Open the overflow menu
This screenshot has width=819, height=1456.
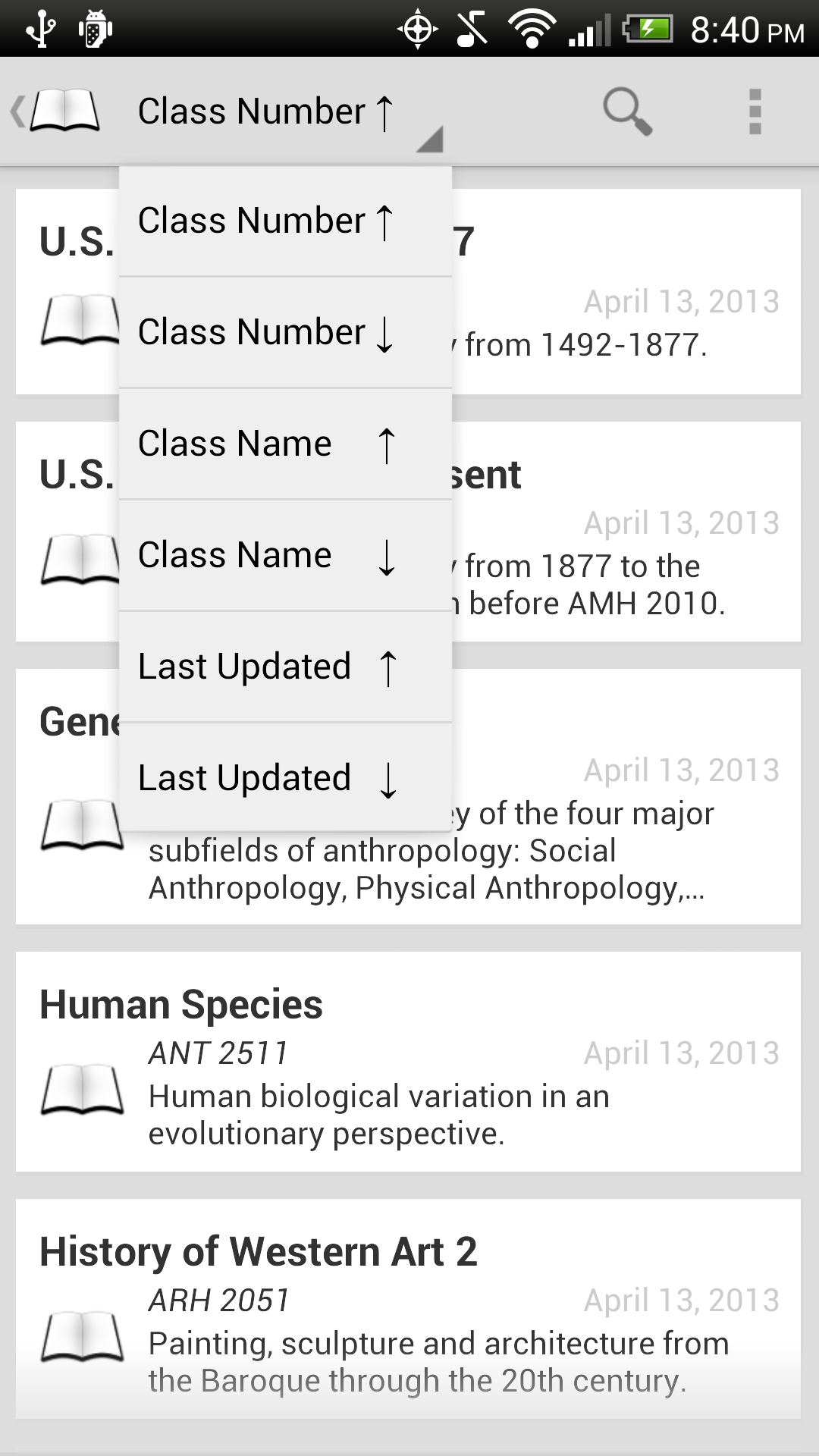(x=755, y=111)
